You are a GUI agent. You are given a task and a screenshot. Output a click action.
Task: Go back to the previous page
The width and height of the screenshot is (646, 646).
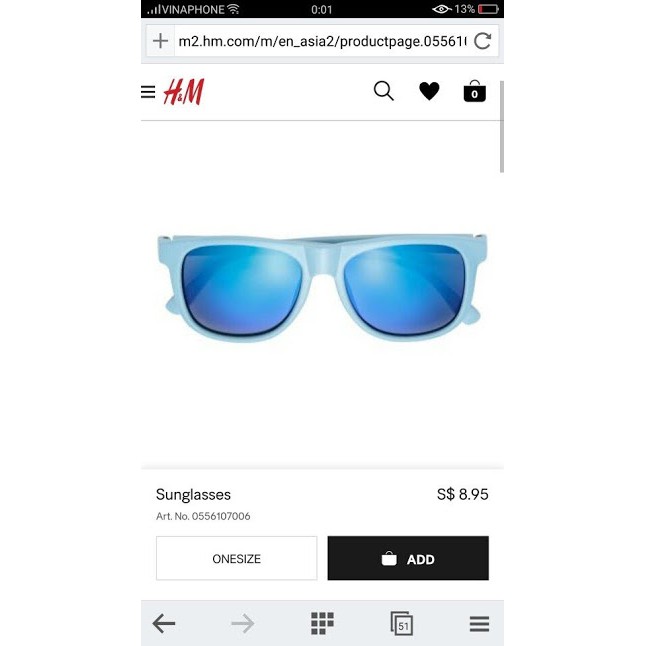164,624
